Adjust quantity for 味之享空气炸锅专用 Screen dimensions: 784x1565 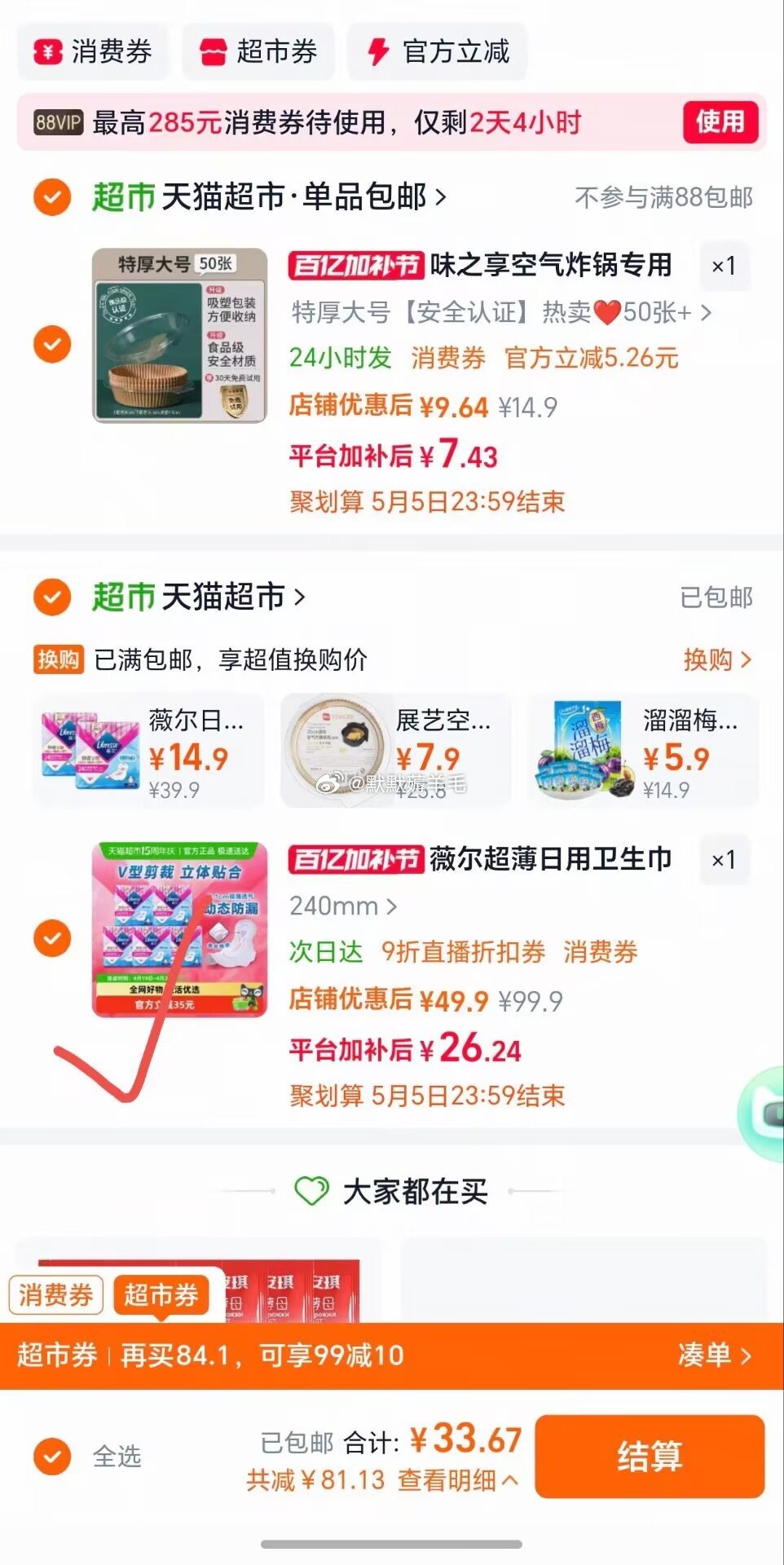[x=724, y=266]
